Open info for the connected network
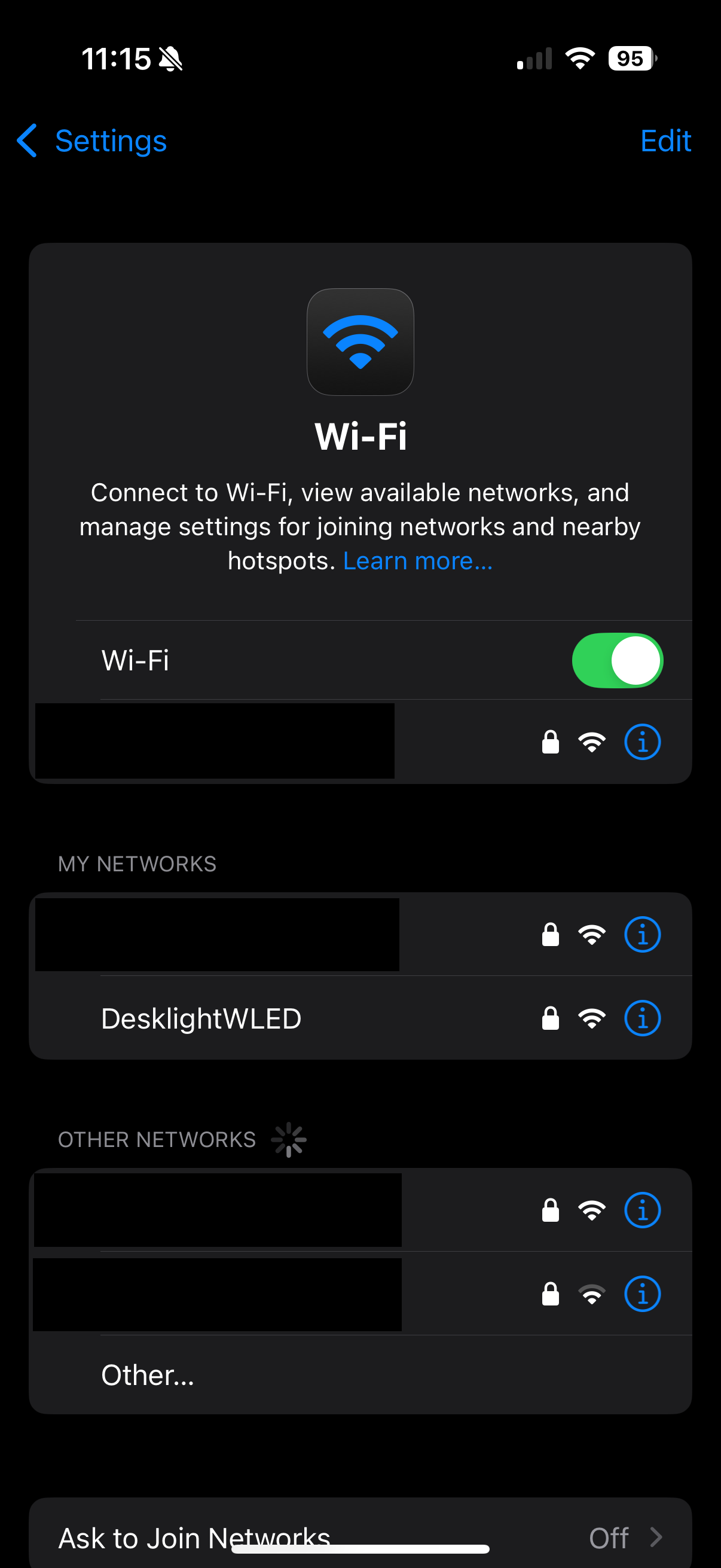Viewport: 721px width, 1568px height. 642,742
